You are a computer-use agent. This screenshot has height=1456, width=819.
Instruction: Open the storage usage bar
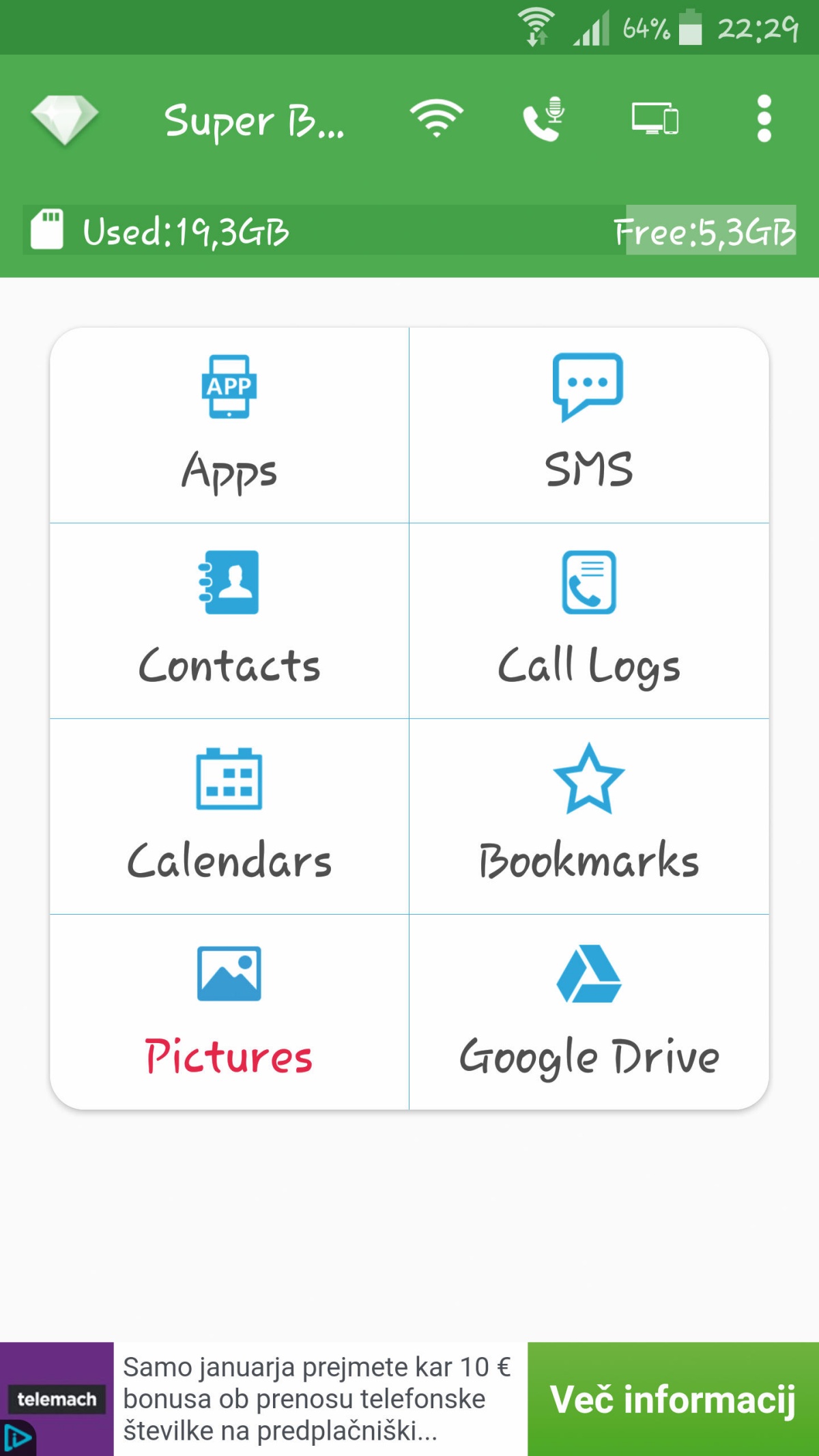[409, 230]
